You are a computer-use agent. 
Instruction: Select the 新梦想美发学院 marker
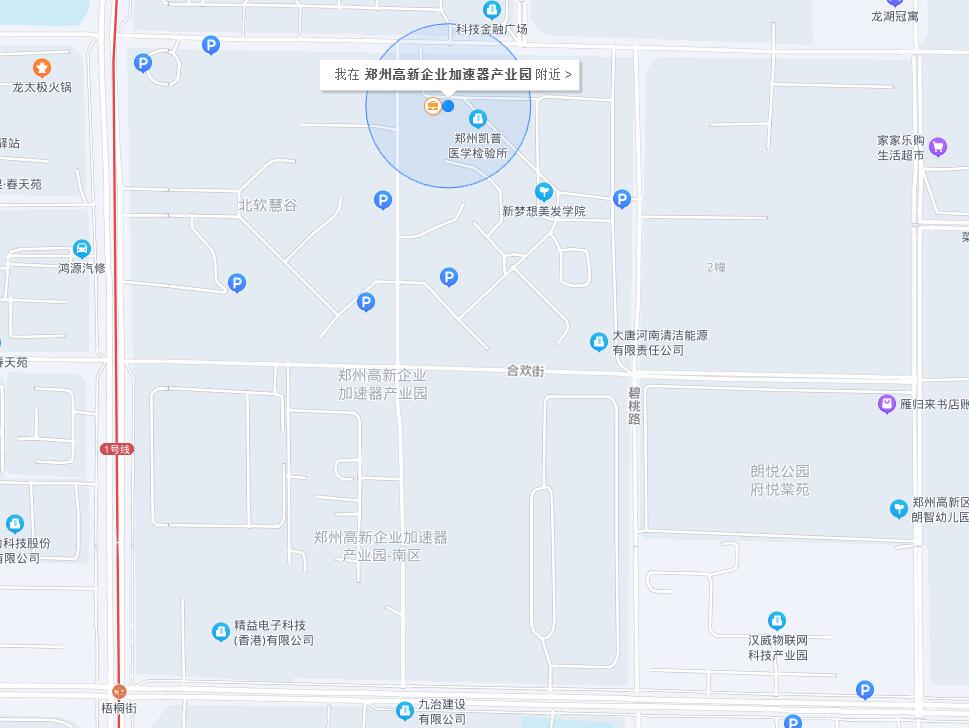544,191
